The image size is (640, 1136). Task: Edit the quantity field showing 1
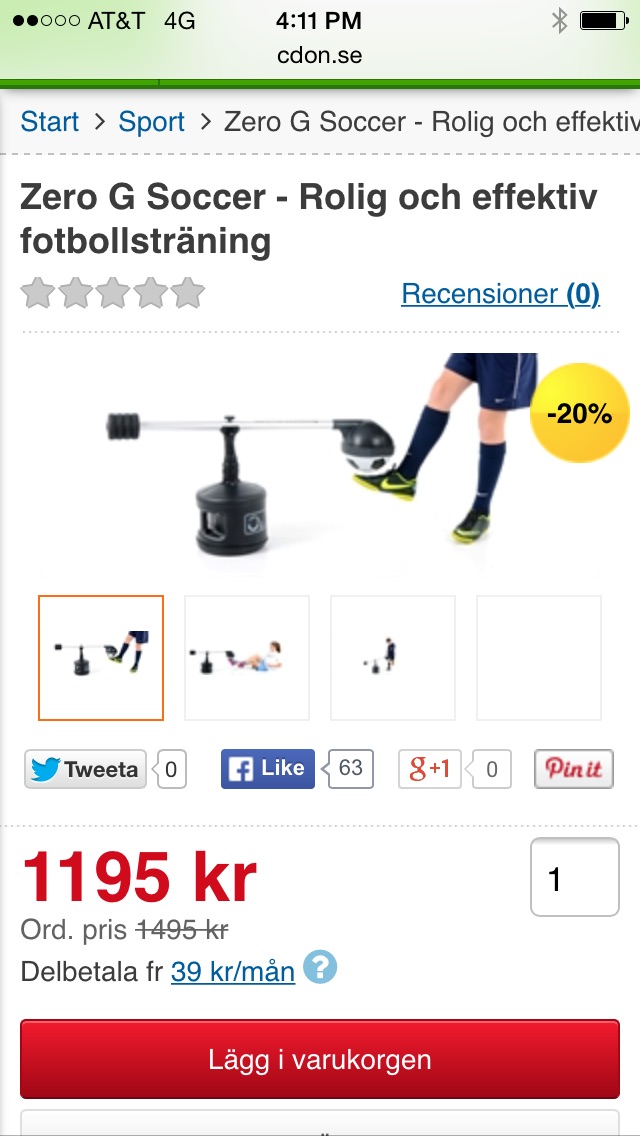574,878
